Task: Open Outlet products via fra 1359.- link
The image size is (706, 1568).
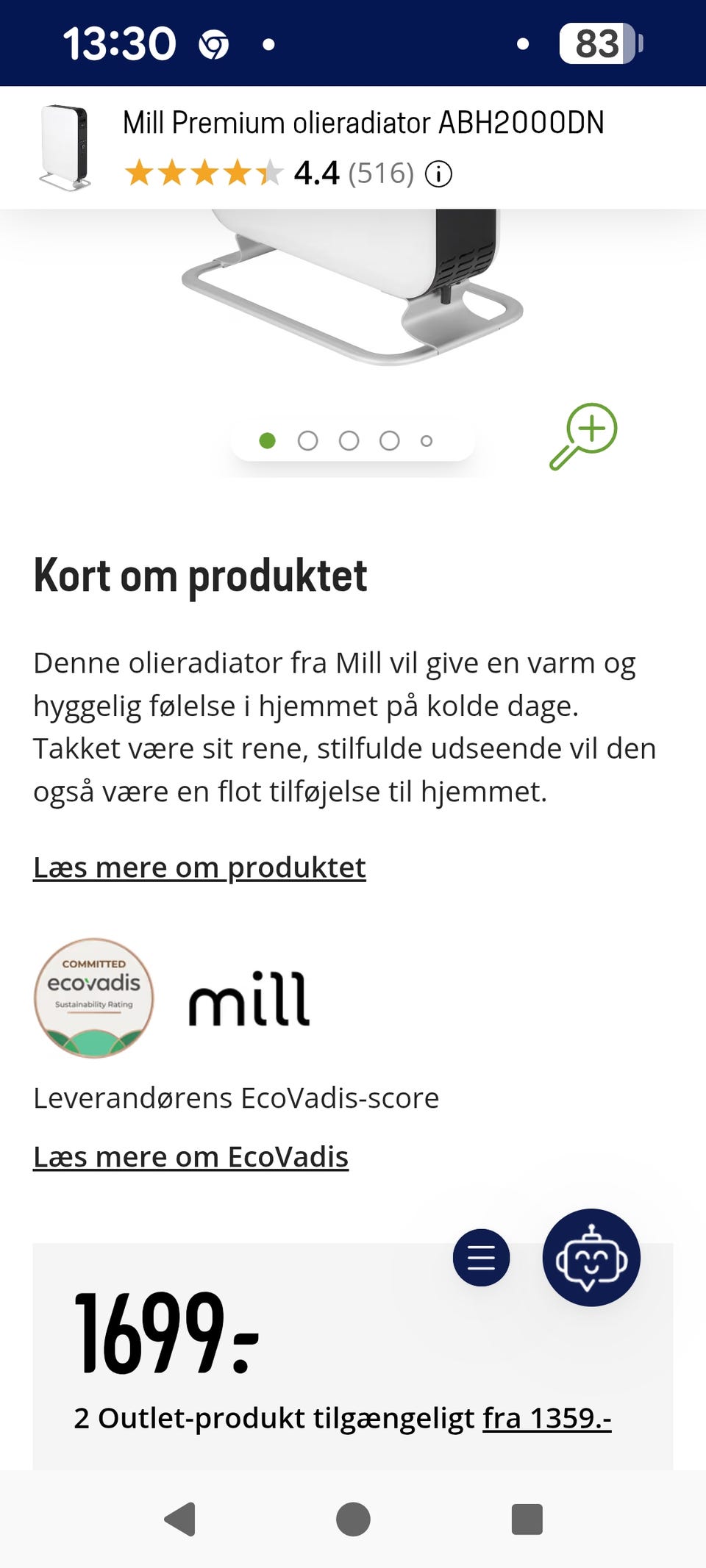Action: pos(547,1418)
